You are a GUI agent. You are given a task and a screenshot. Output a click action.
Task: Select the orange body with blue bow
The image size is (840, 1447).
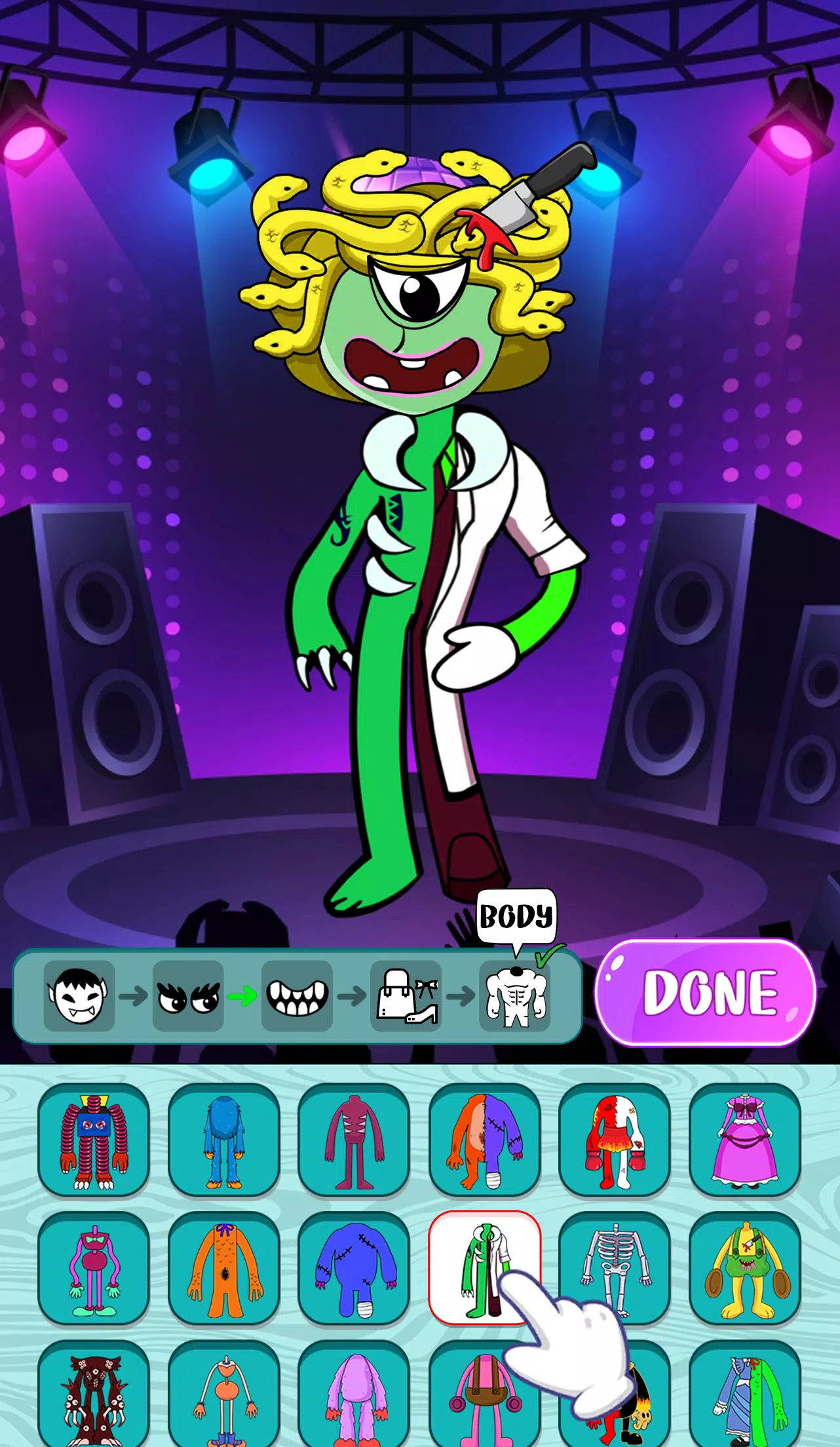click(x=224, y=1269)
